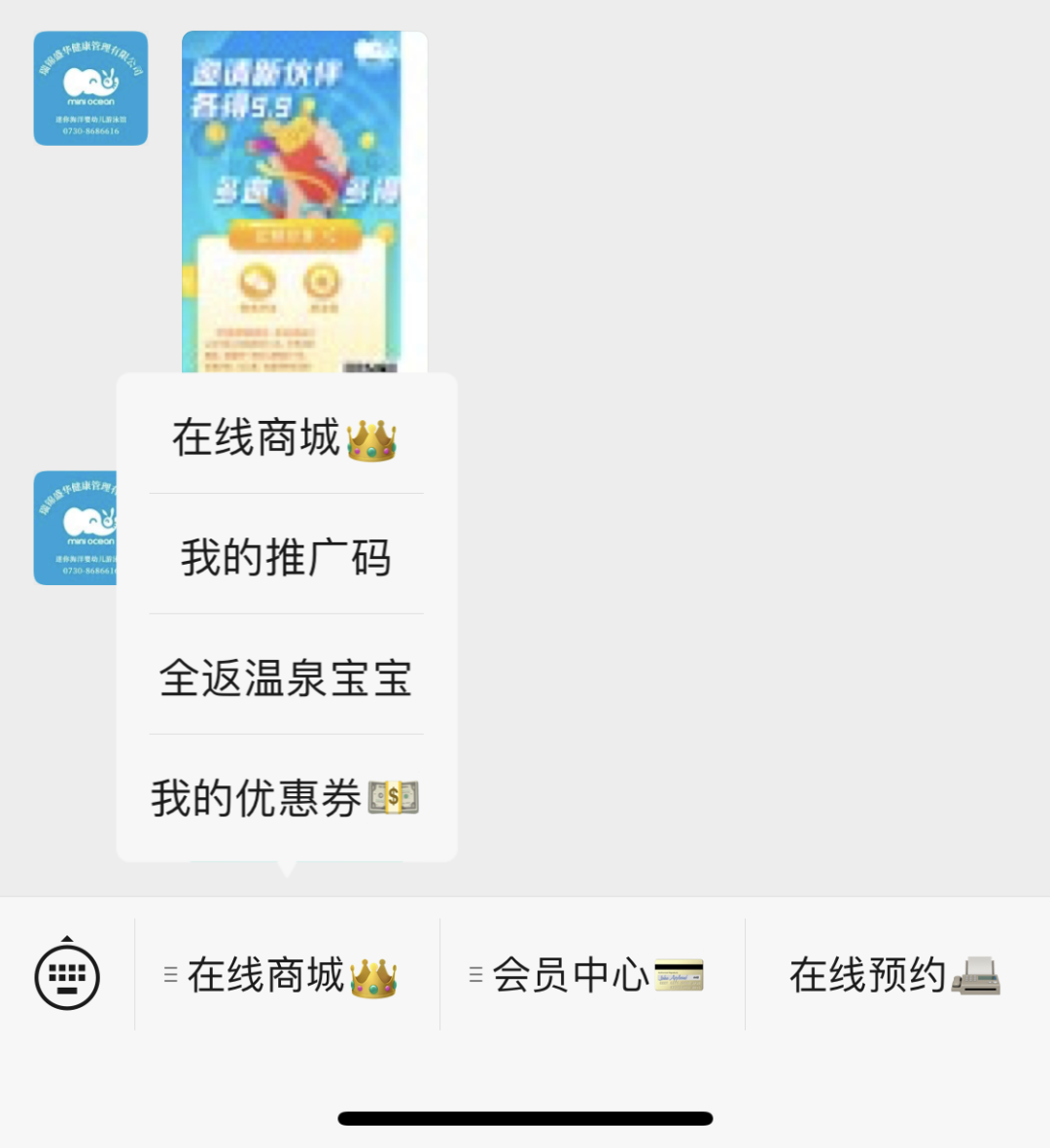Open 我的推广码 menu item
This screenshot has width=1050, height=1148.
286,557
